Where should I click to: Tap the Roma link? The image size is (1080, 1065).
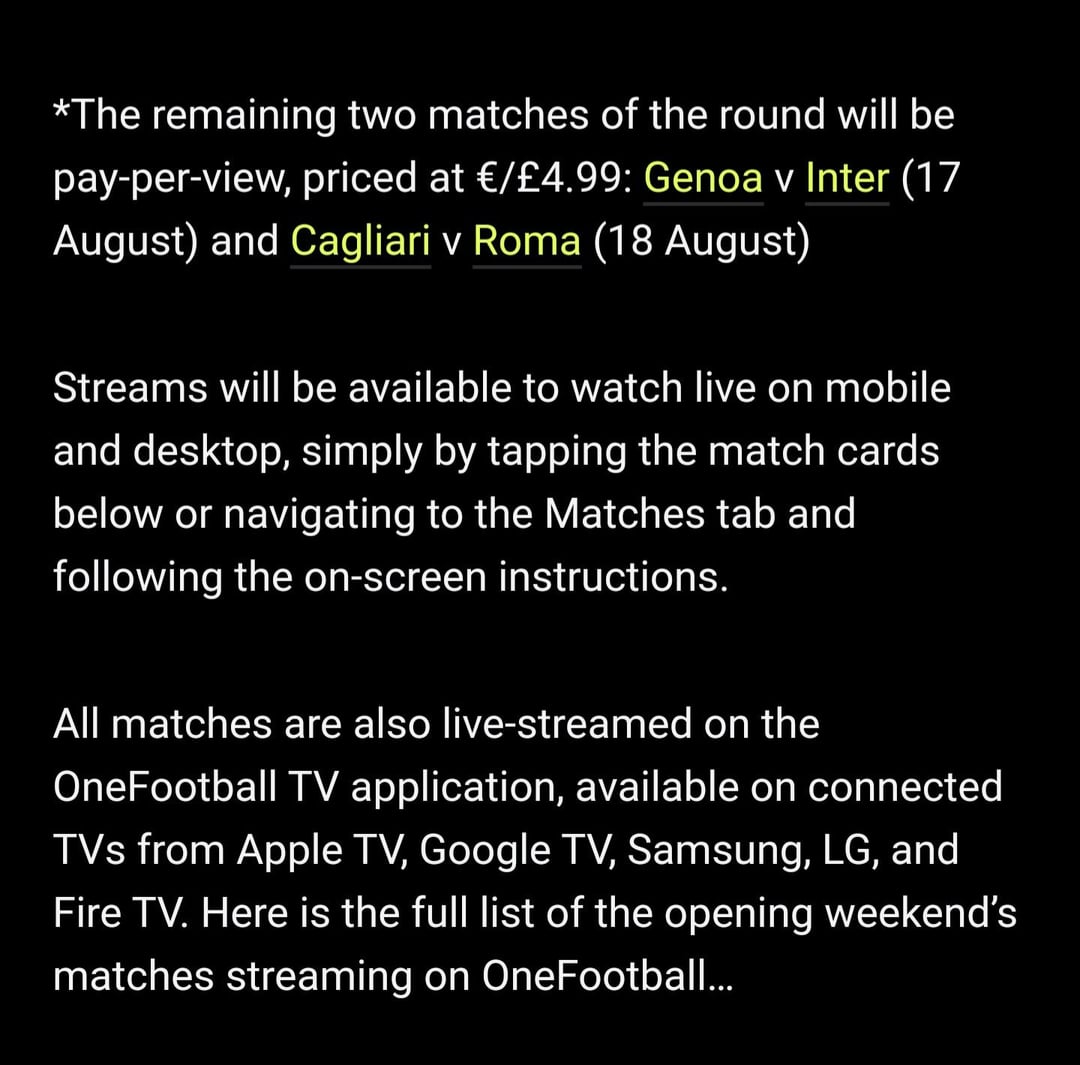[526, 242]
